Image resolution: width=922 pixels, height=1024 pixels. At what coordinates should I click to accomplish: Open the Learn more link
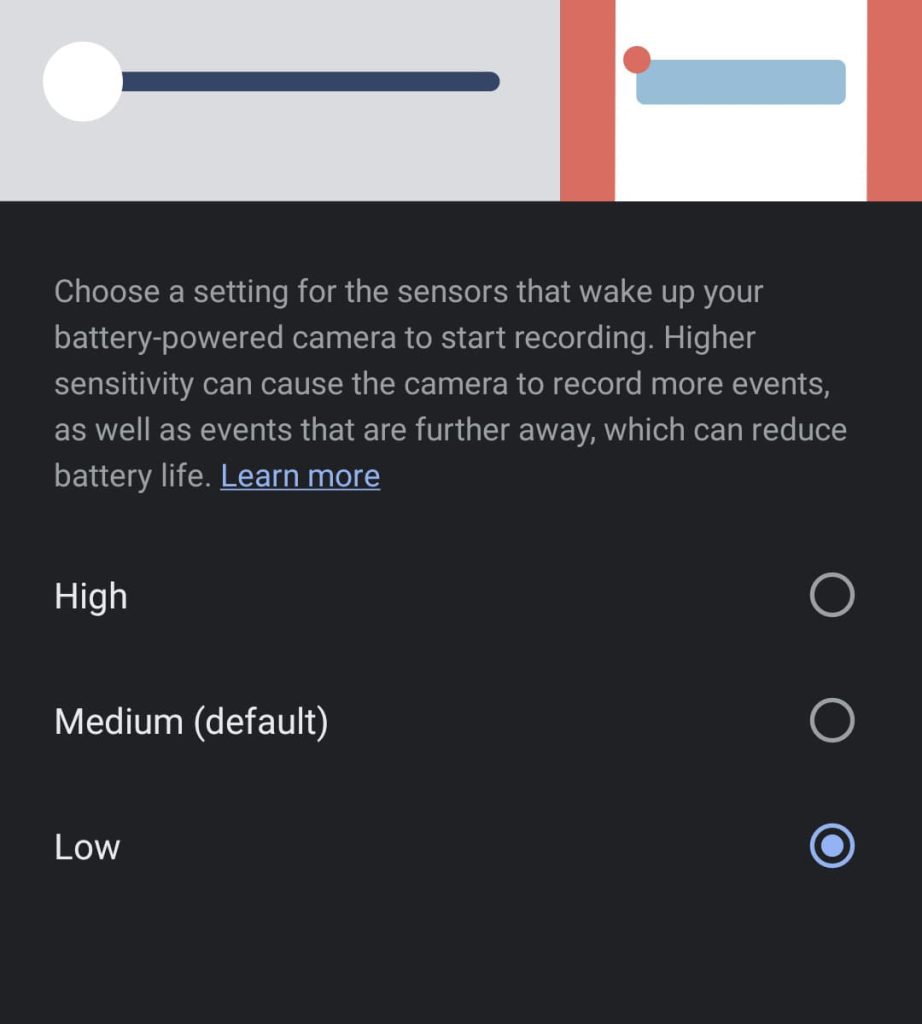click(300, 476)
